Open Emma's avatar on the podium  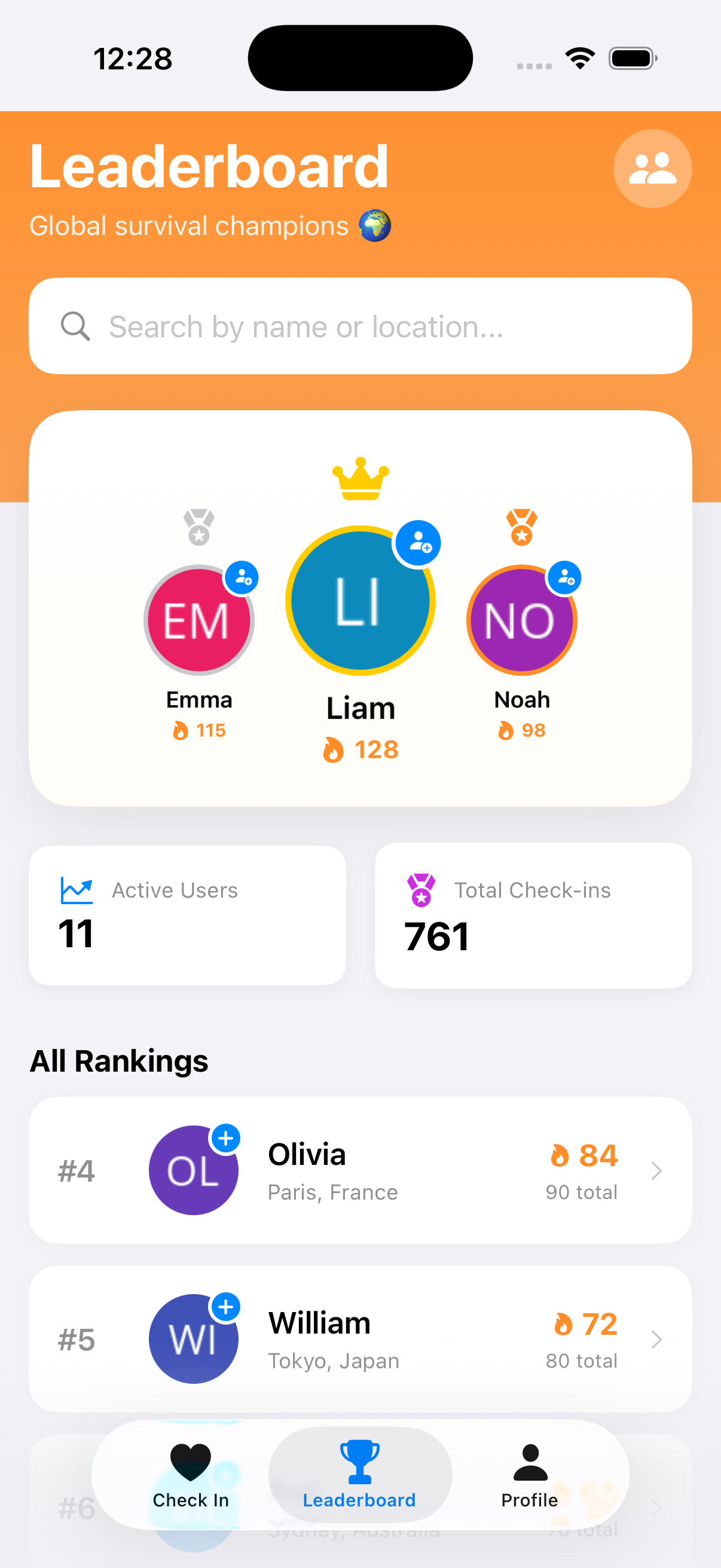pyautogui.click(x=198, y=621)
